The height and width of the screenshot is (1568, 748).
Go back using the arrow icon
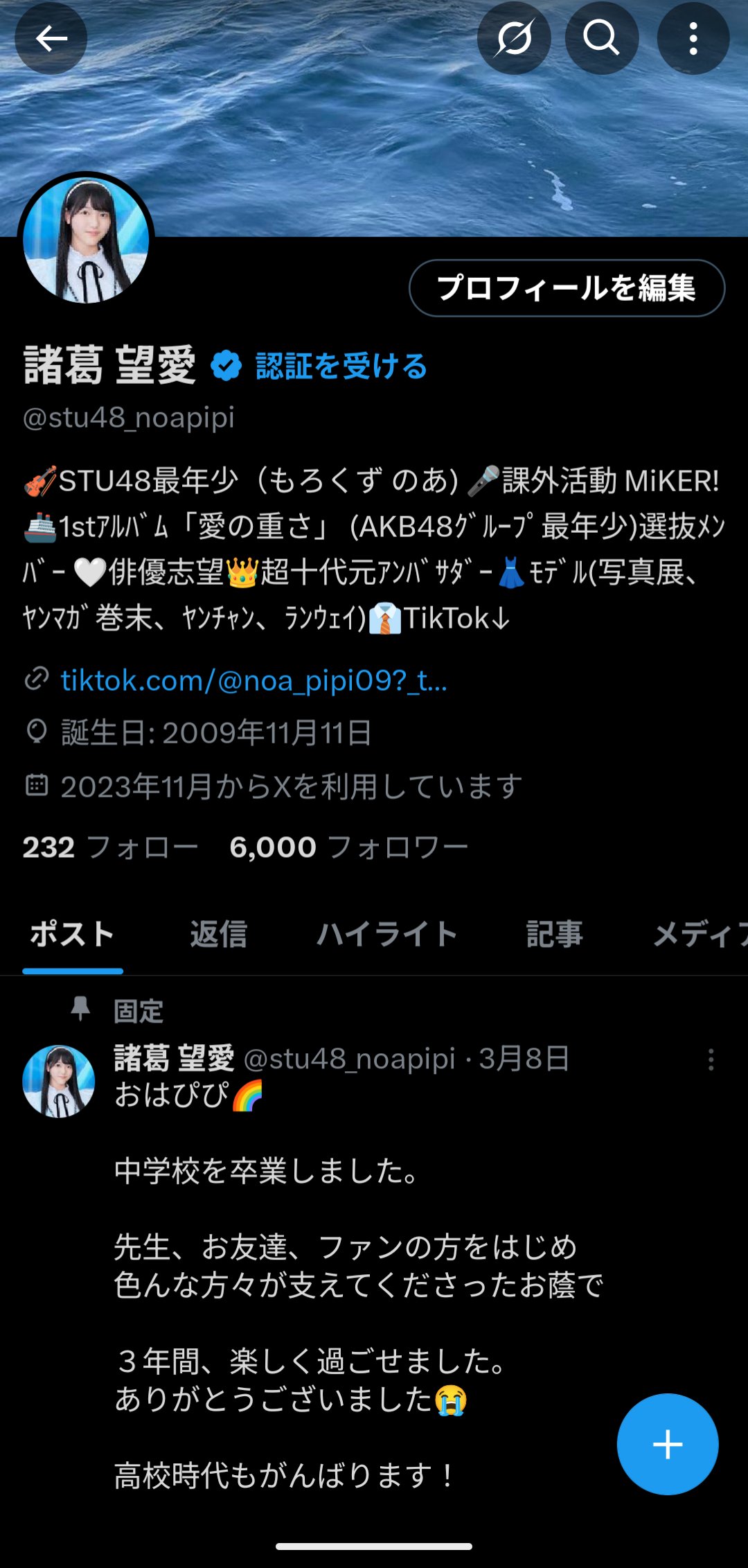point(51,38)
